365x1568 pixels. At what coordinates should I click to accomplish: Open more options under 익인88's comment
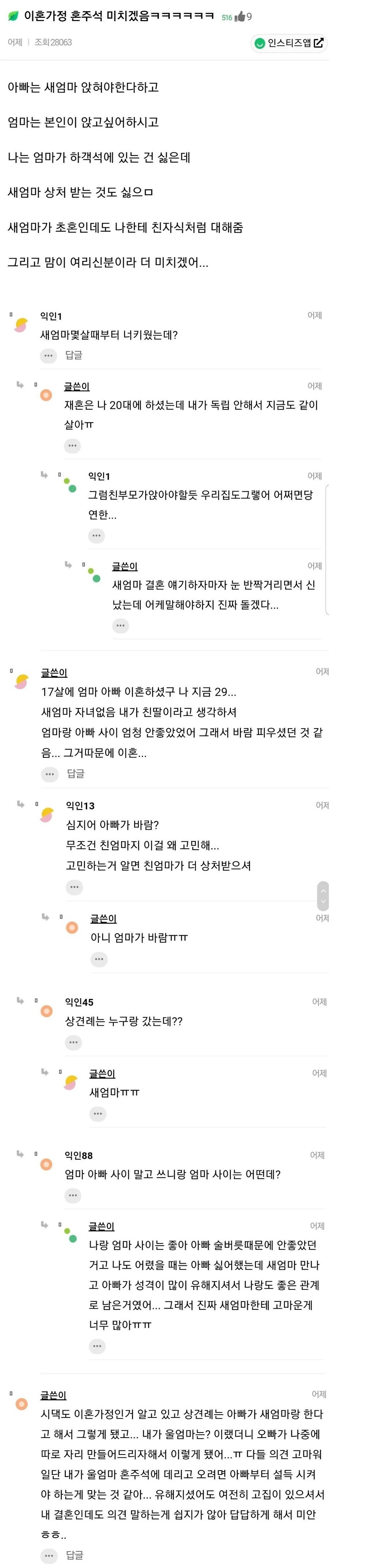click(73, 1196)
